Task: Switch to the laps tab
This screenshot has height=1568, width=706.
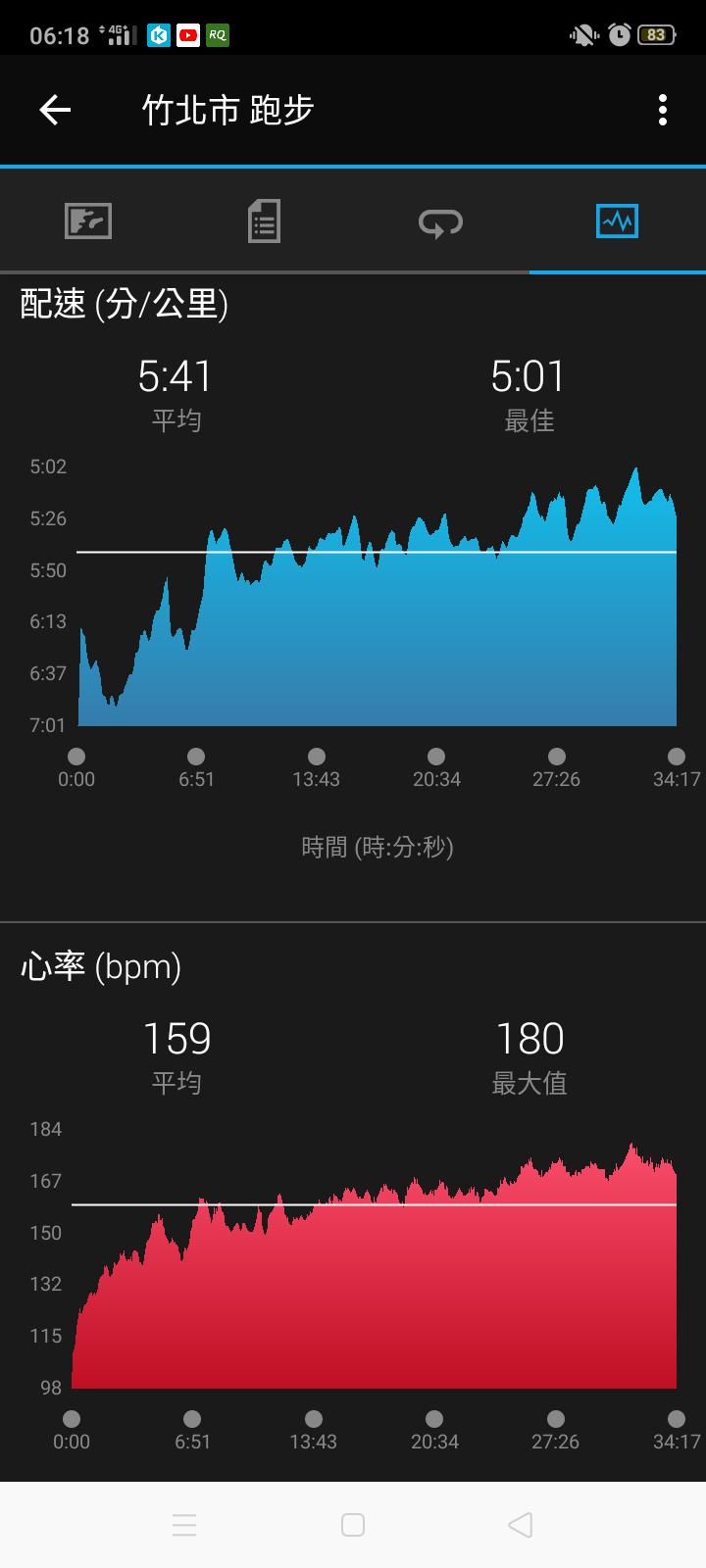Action: coord(440,221)
